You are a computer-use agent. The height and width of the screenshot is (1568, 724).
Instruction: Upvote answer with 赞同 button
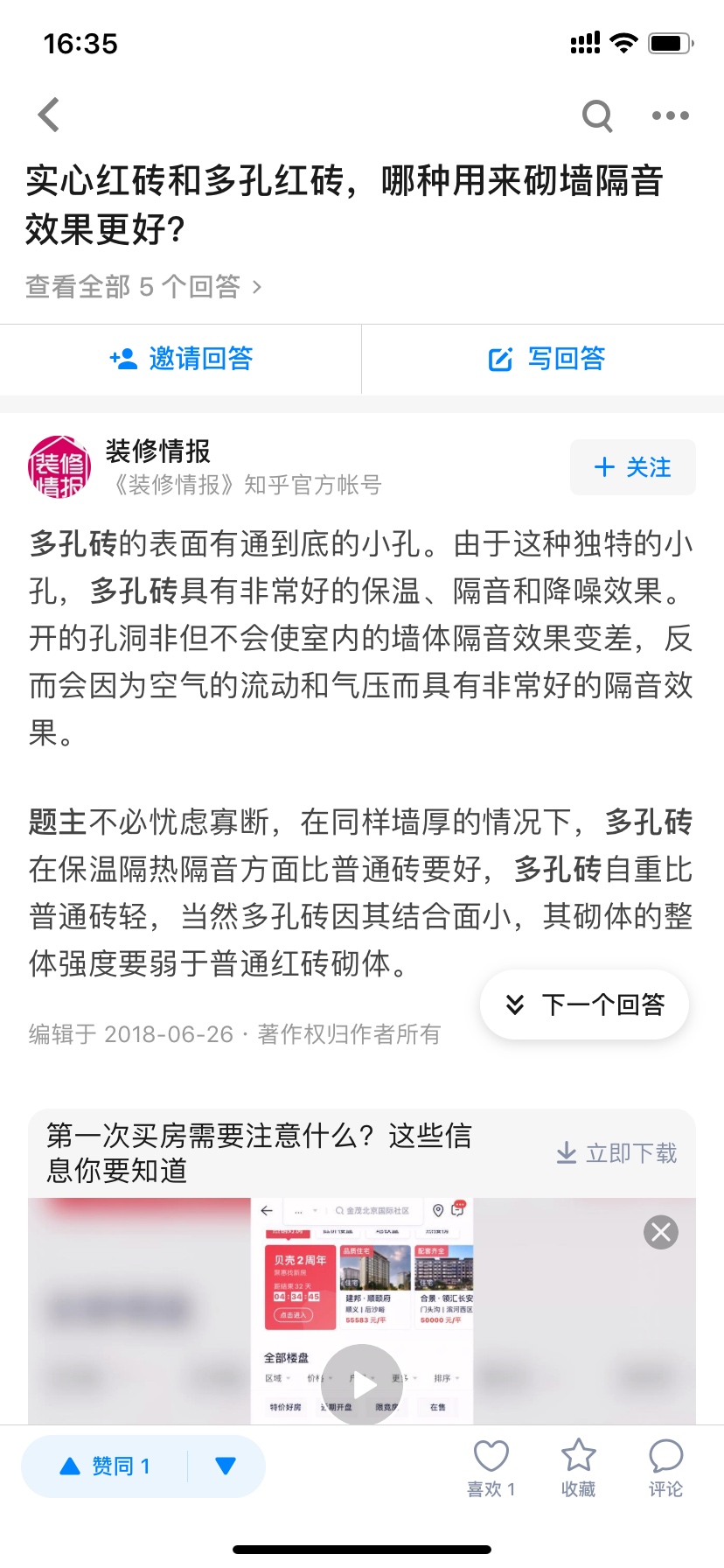click(105, 1466)
